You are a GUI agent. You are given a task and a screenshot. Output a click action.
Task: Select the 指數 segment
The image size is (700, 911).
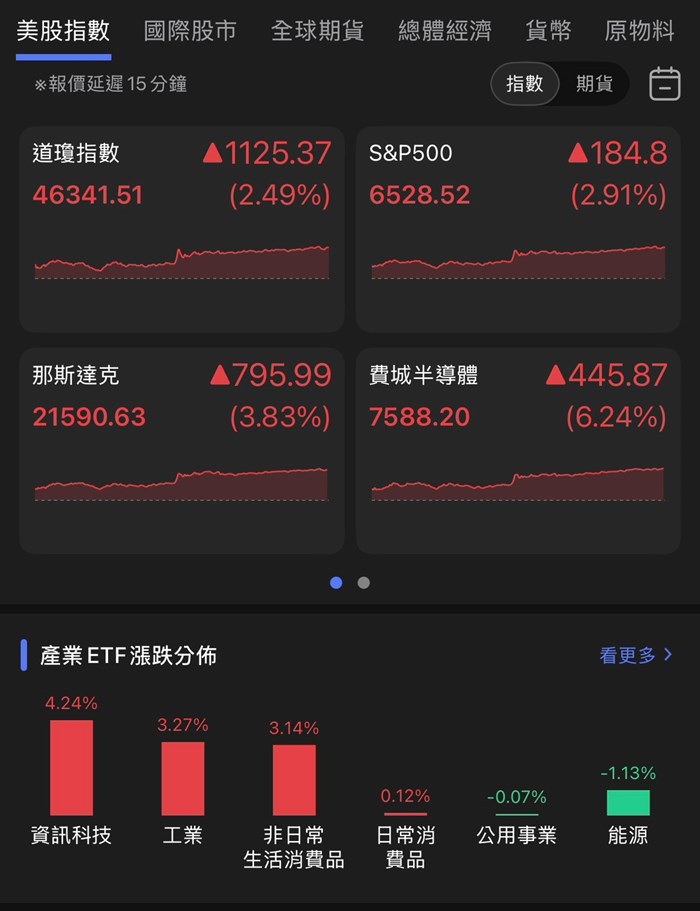click(x=525, y=84)
